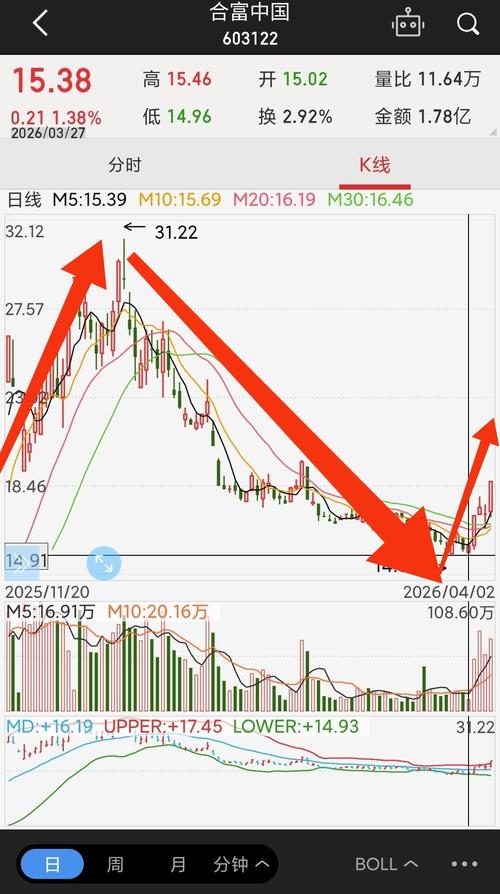The width and height of the screenshot is (500, 894).
Task: Switch to the 分时 tab
Action: click(124, 165)
